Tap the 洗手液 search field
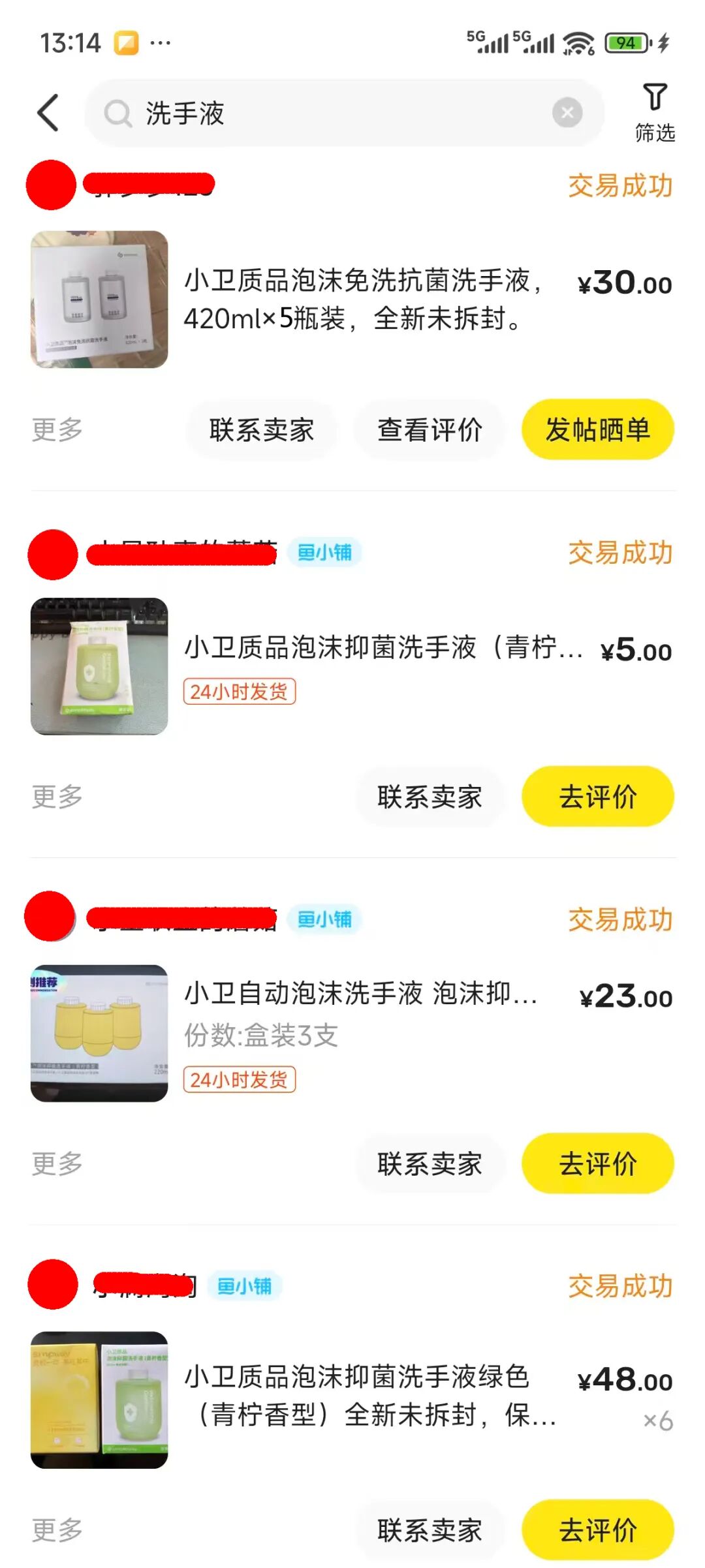Screen dimensions: 705x1568 point(326,114)
